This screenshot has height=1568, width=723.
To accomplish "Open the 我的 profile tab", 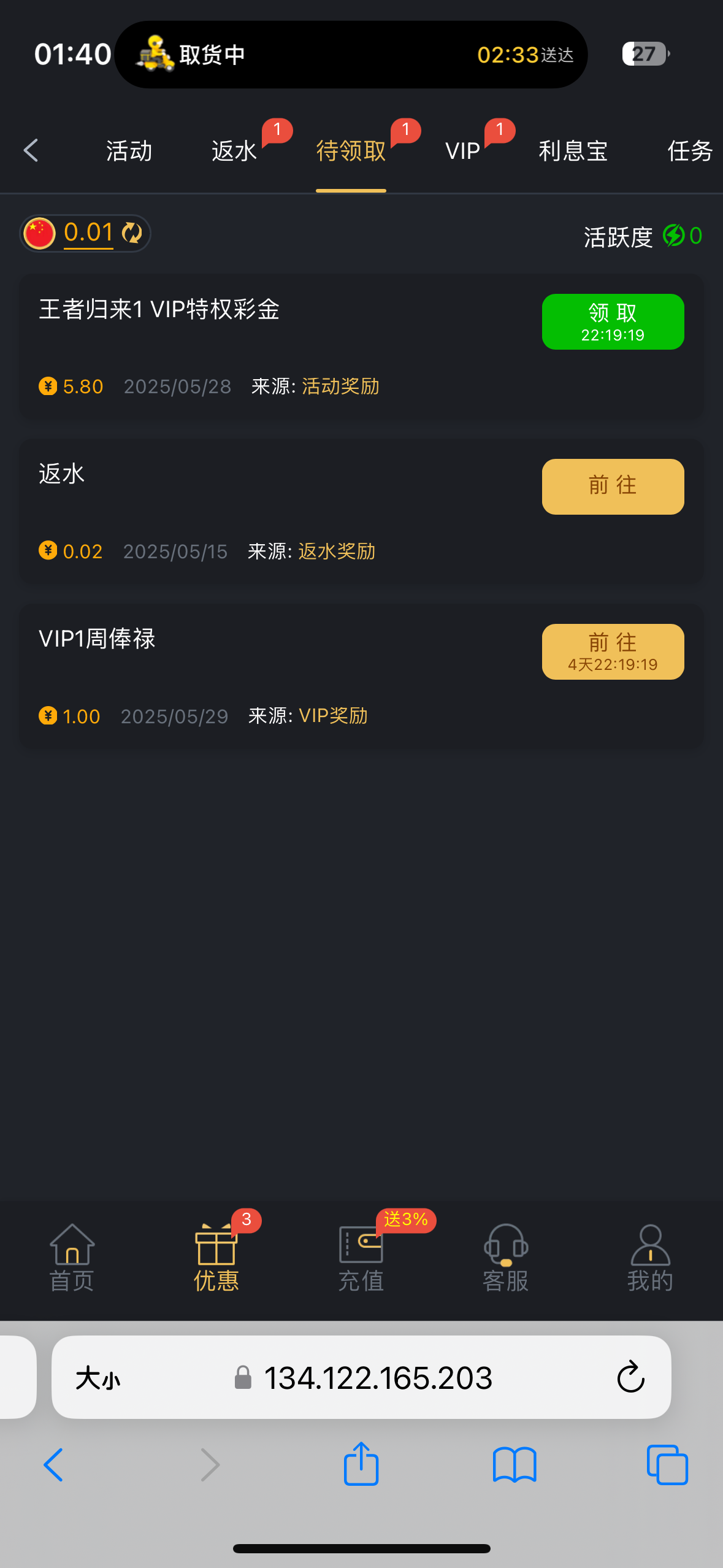I will 650,1258.
